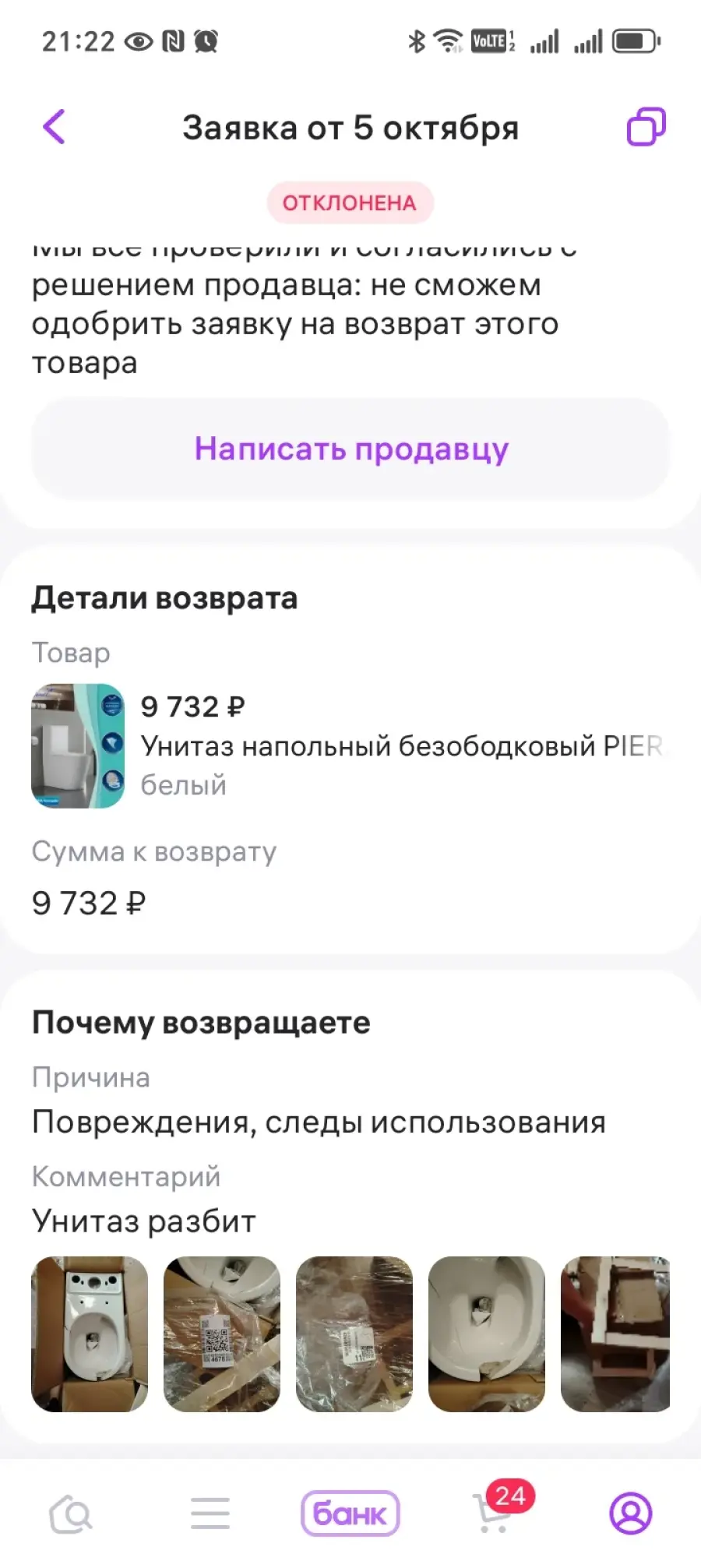The width and height of the screenshot is (701, 1568).
Task: Go to the profile tab
Action: click(x=630, y=1513)
